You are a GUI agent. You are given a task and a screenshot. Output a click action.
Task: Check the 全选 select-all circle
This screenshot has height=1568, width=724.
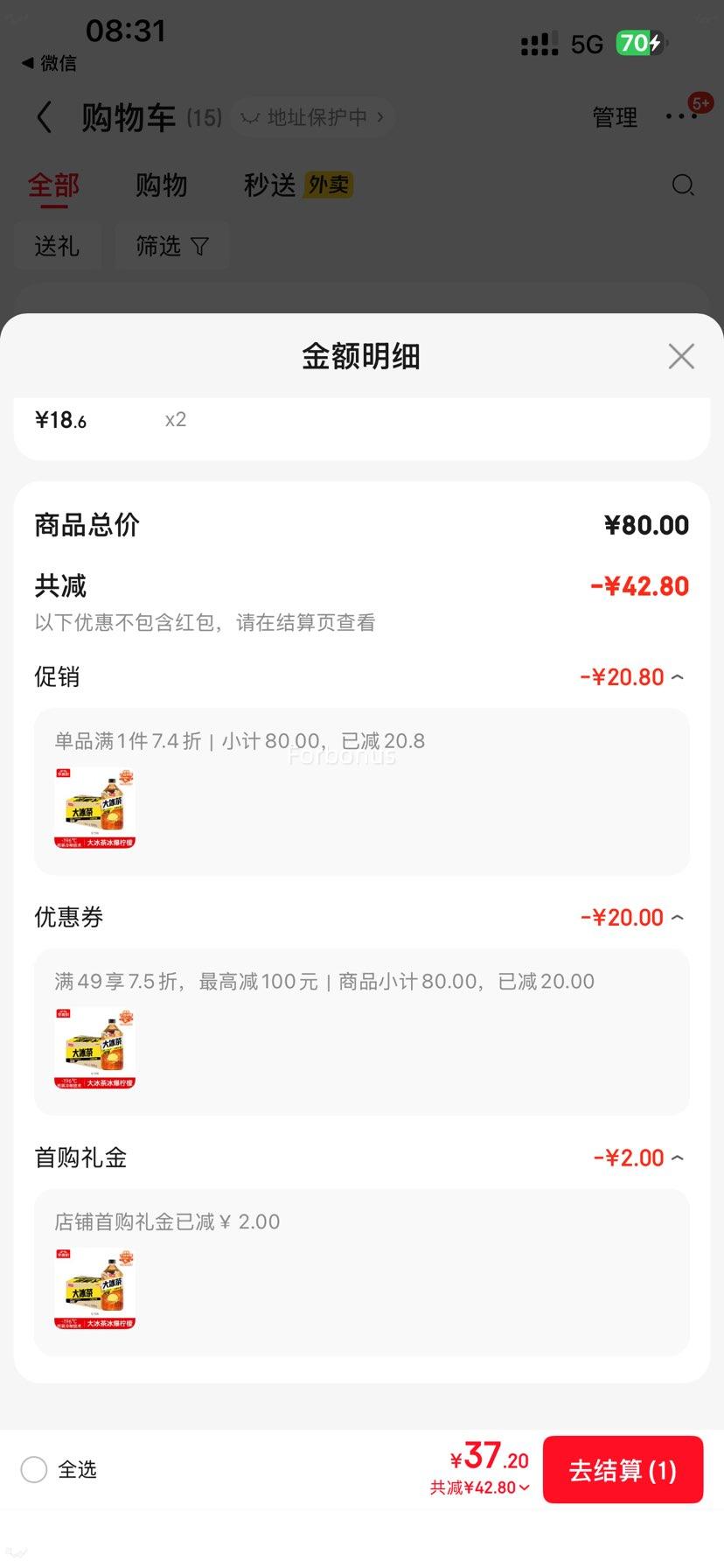(x=34, y=1470)
